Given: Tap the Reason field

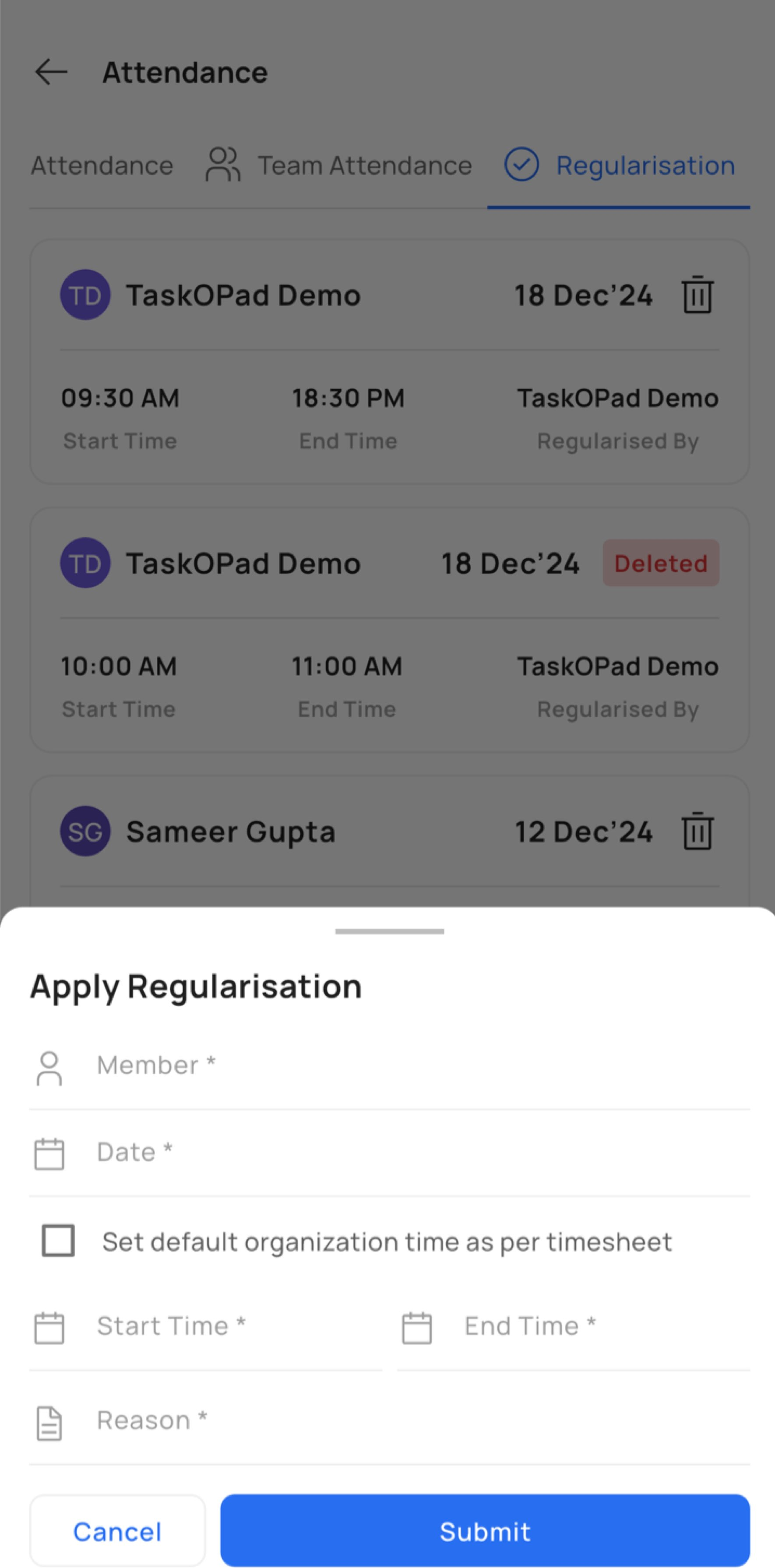Looking at the screenshot, I should click(x=390, y=1422).
